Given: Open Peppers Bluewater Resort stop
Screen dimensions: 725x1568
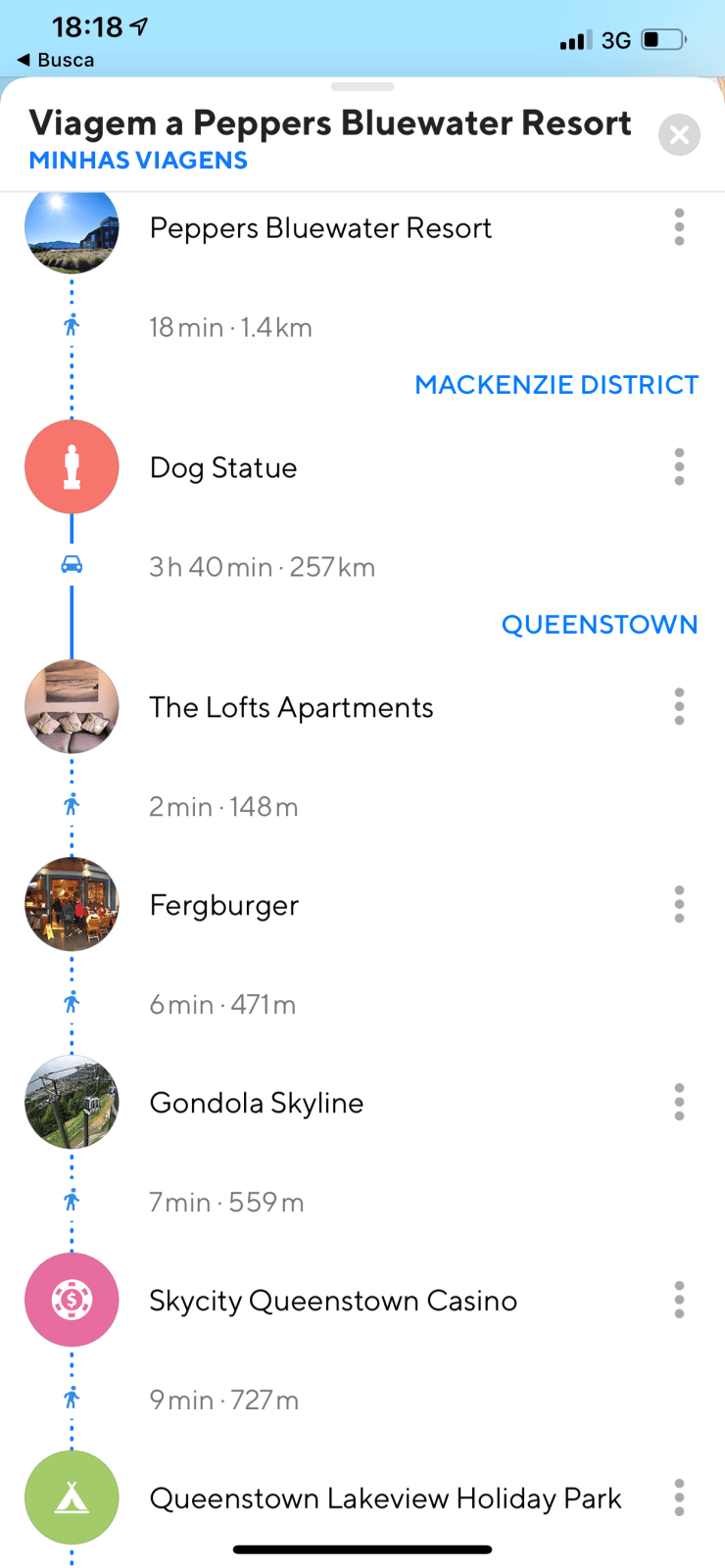Looking at the screenshot, I should point(320,228).
